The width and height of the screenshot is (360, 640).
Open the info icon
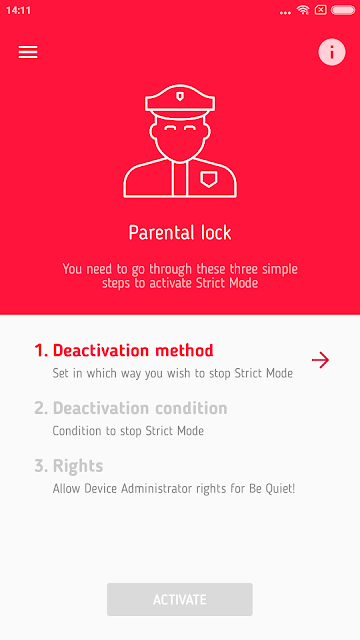[332, 52]
